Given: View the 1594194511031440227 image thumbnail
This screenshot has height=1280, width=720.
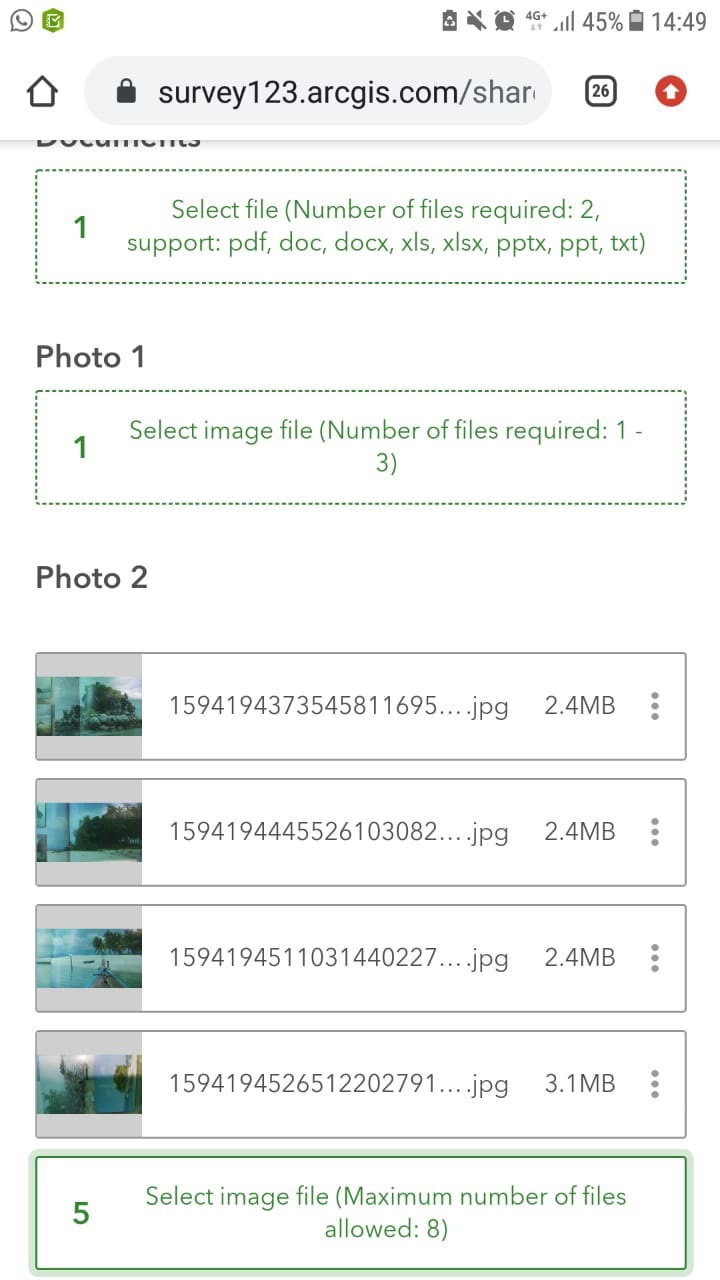Looking at the screenshot, I should coord(89,958).
